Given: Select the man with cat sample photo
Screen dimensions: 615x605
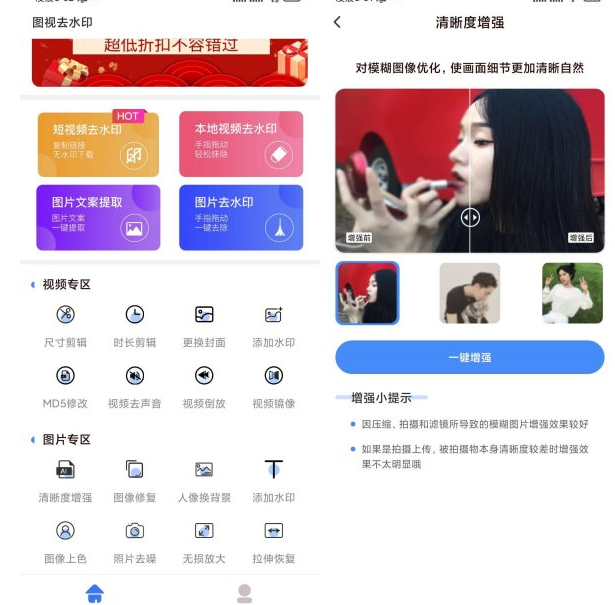Looking at the screenshot, I should [x=469, y=293].
